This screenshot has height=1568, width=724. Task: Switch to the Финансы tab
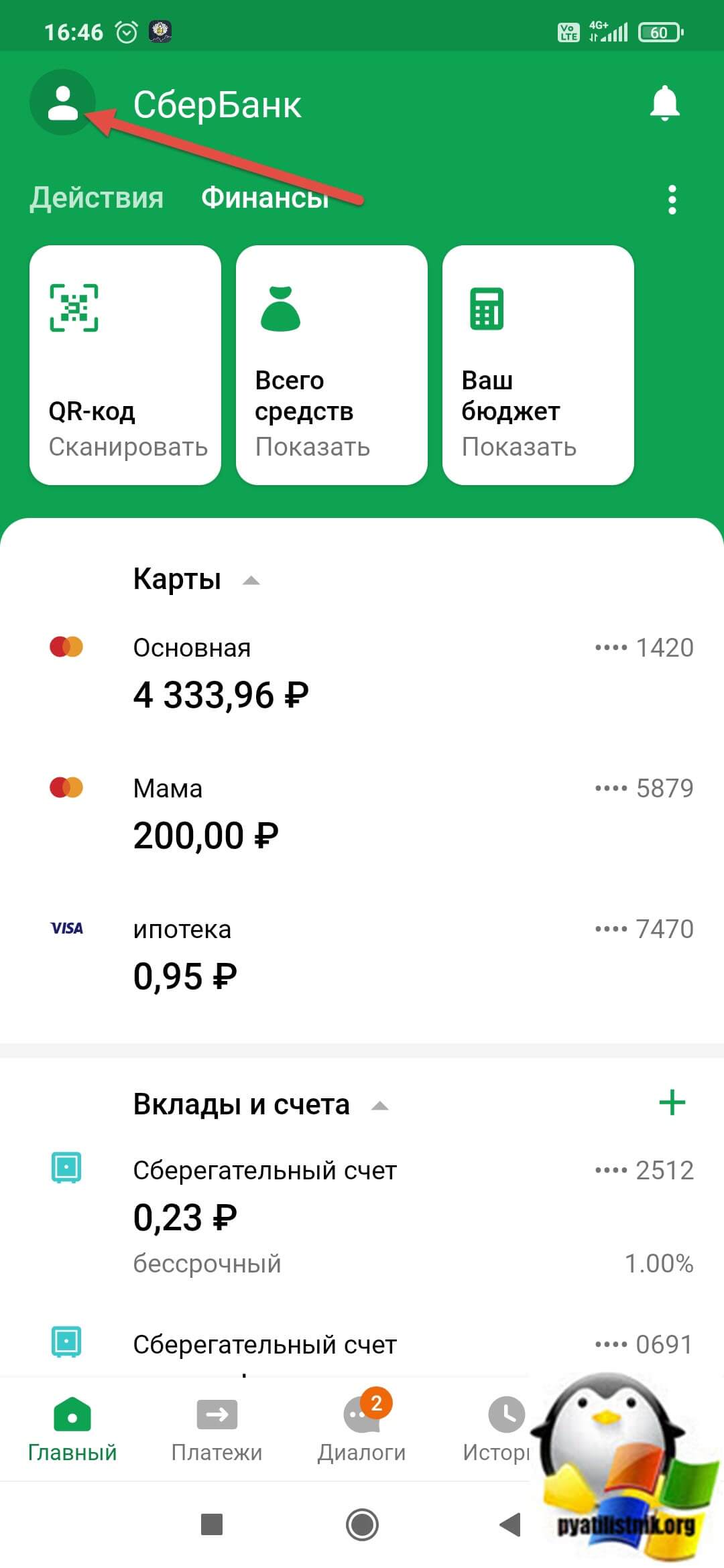(x=265, y=198)
